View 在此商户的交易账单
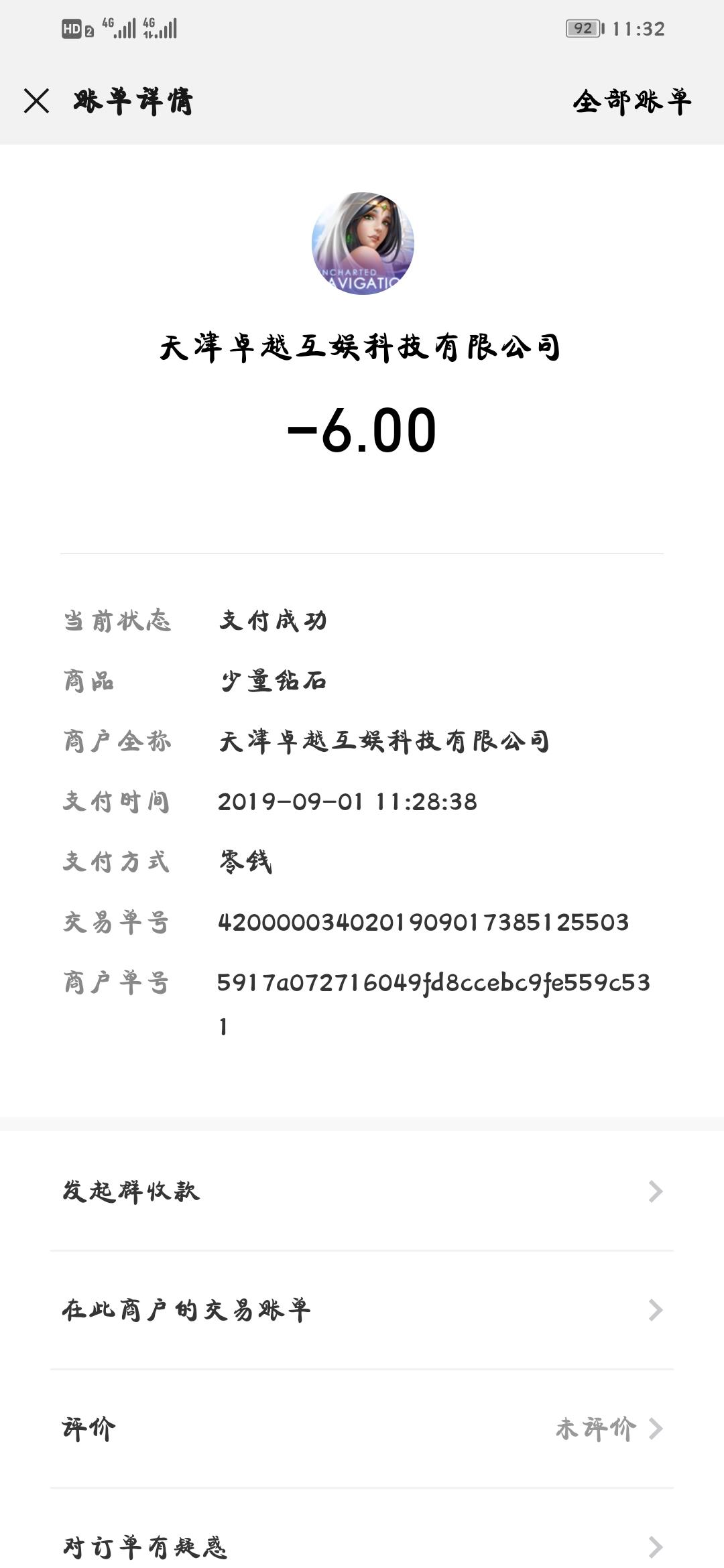The image size is (724, 1568). click(x=362, y=1310)
